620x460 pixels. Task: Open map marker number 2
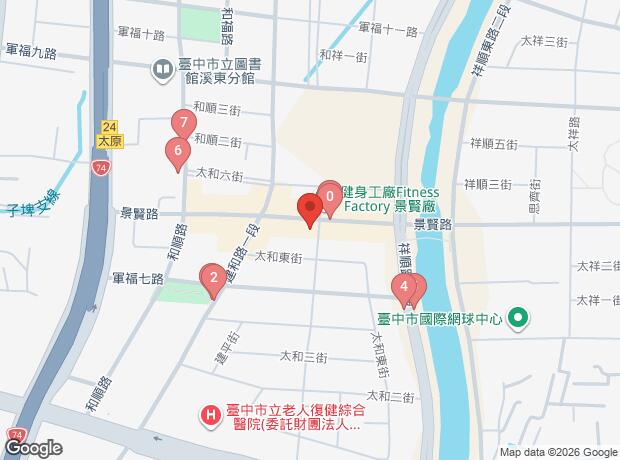212,278
